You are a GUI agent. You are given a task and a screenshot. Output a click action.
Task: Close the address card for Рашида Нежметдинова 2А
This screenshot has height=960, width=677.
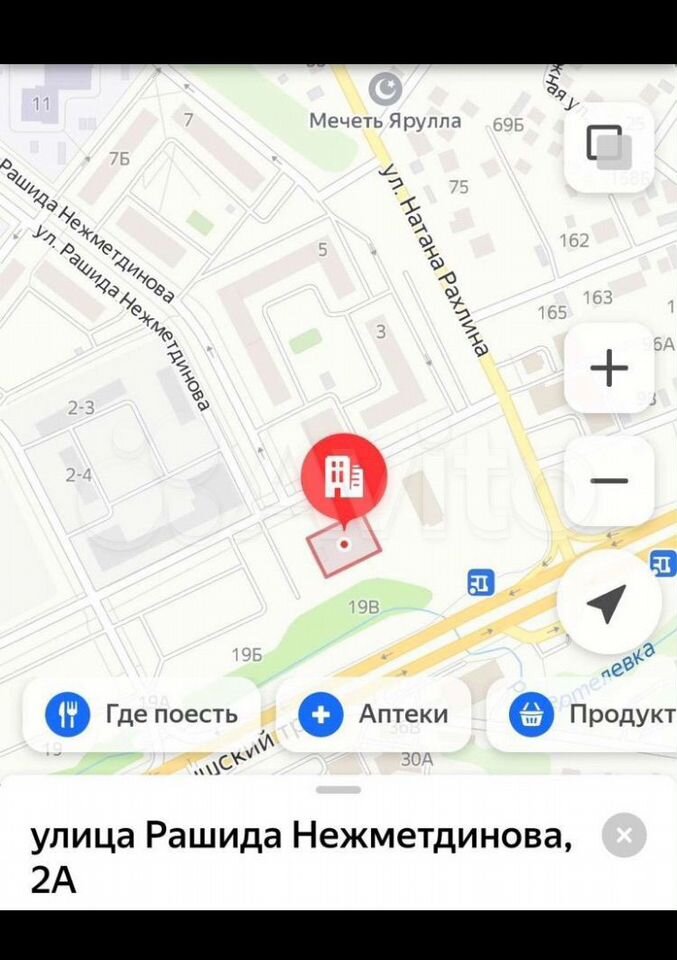(624, 835)
